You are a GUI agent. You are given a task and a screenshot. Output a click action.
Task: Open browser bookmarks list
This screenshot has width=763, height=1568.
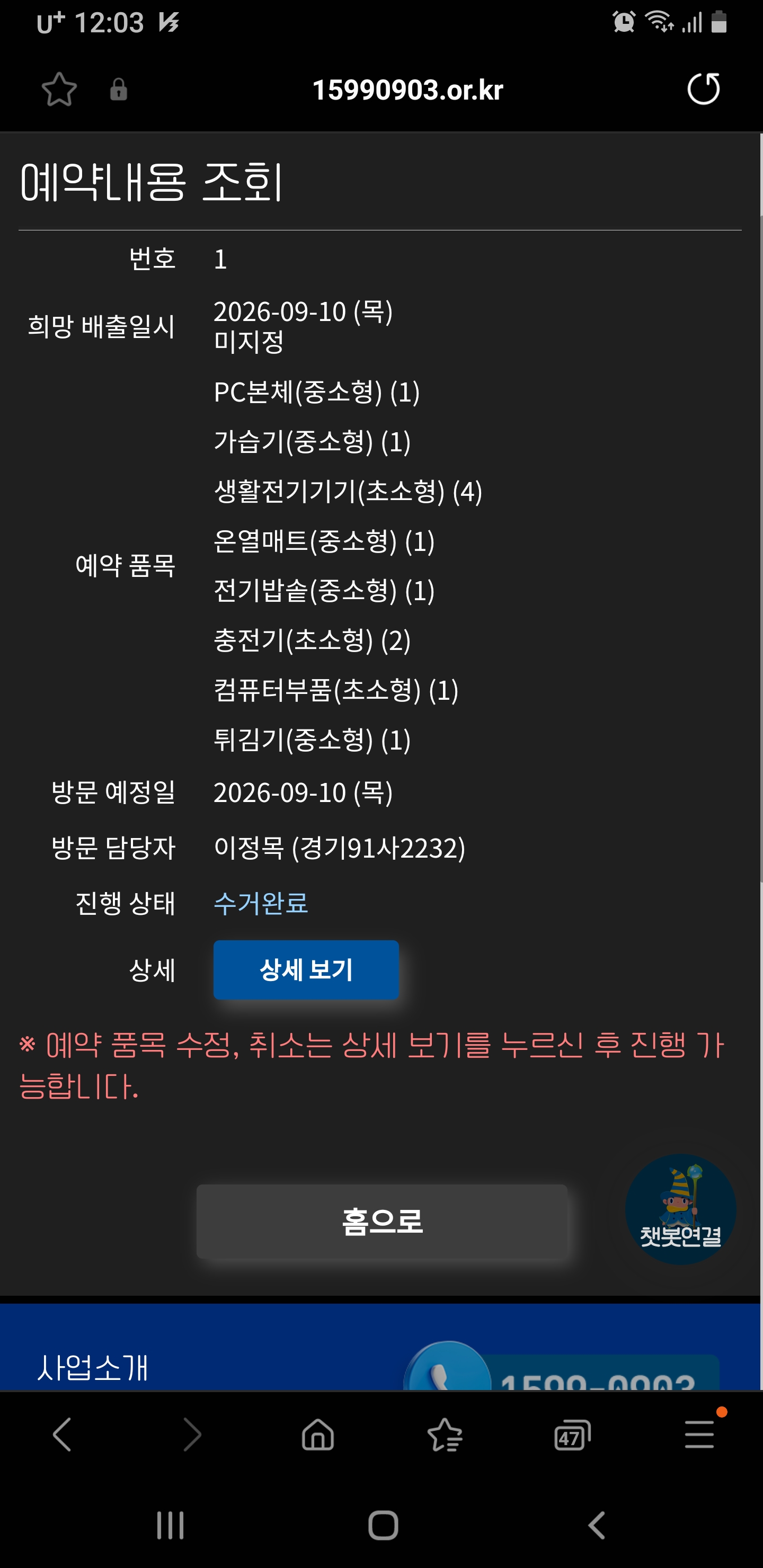(445, 1435)
